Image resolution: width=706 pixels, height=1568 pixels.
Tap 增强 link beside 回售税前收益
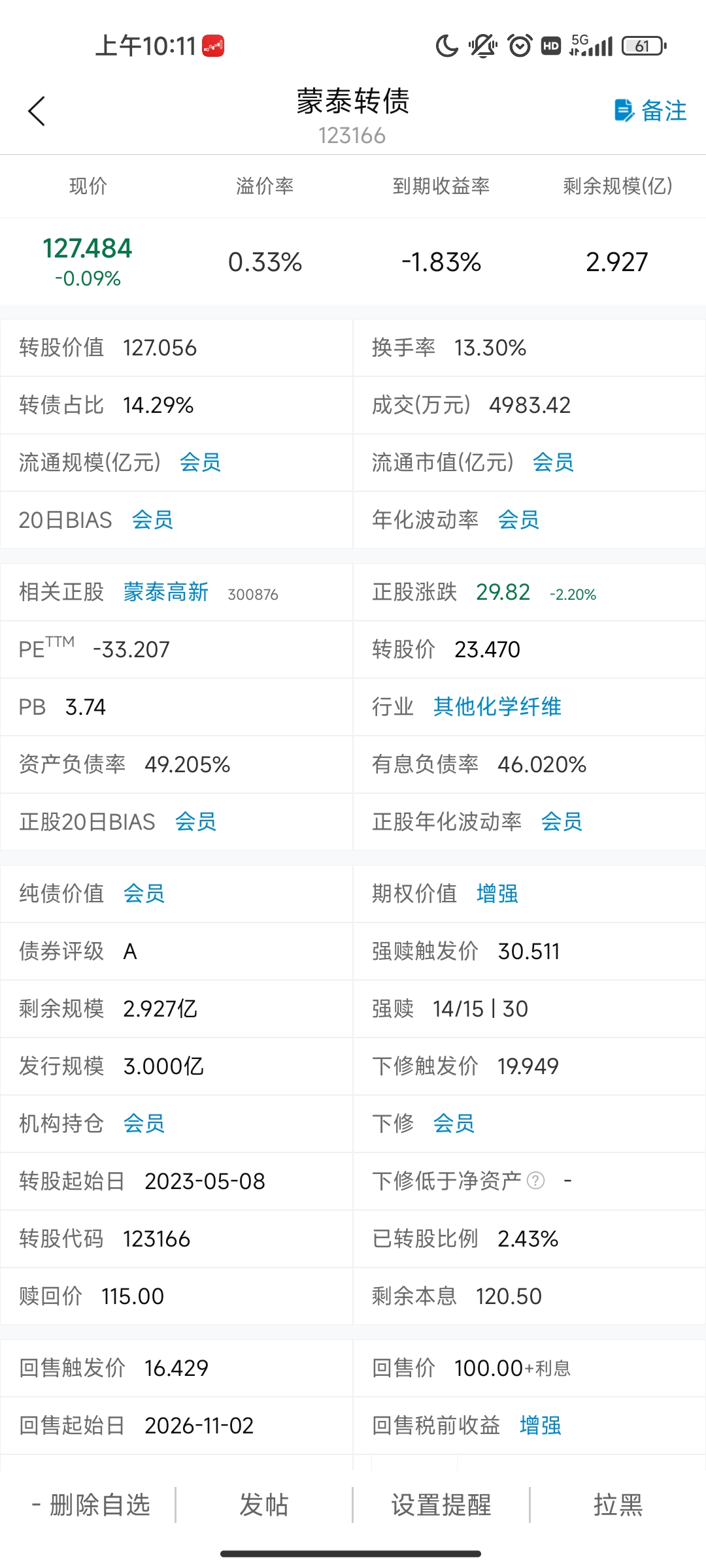click(x=540, y=1425)
